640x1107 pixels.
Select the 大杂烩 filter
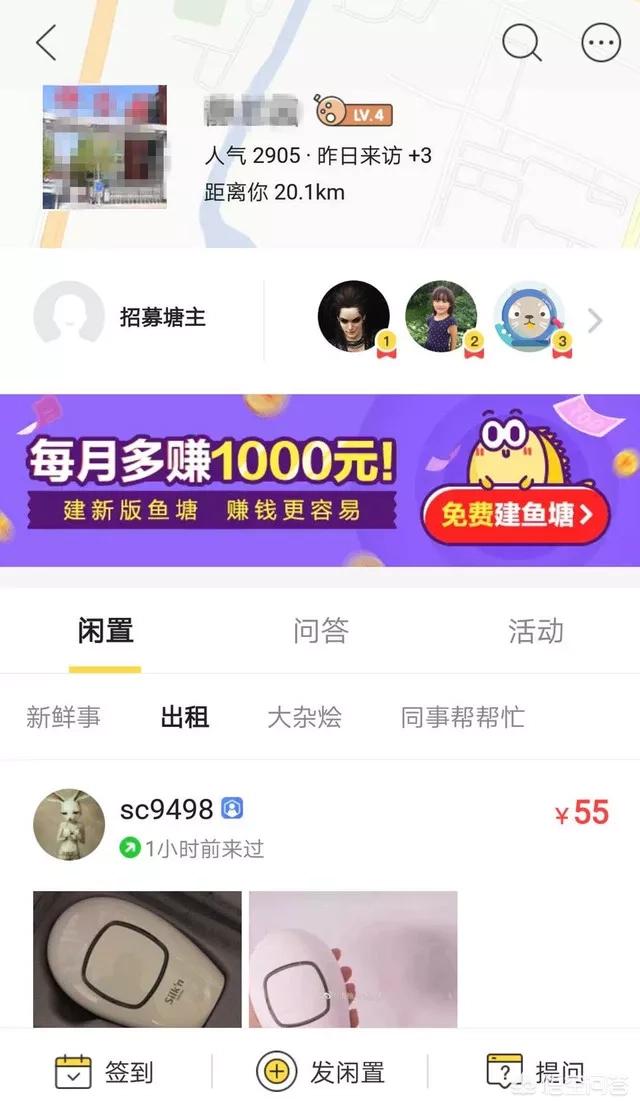point(304,717)
